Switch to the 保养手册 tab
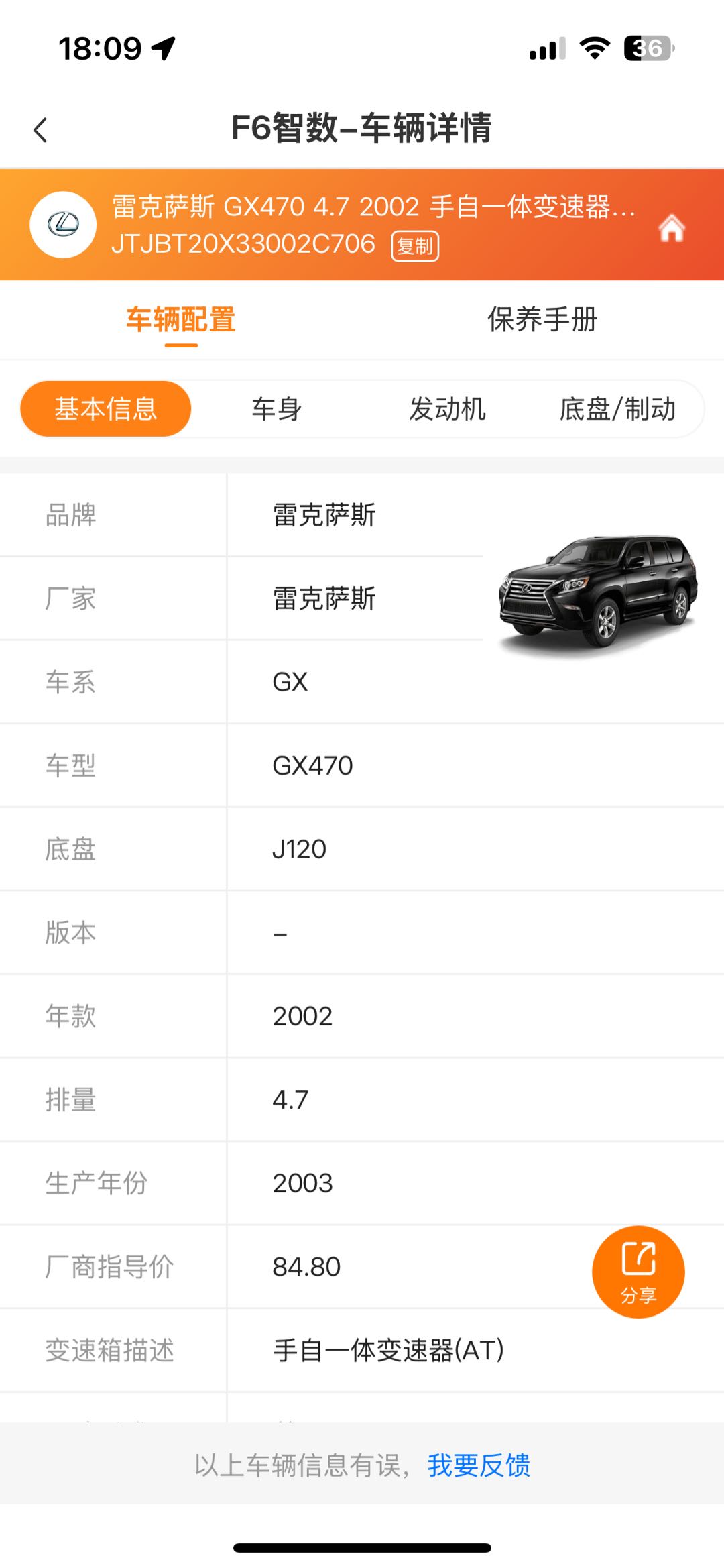 pos(542,320)
